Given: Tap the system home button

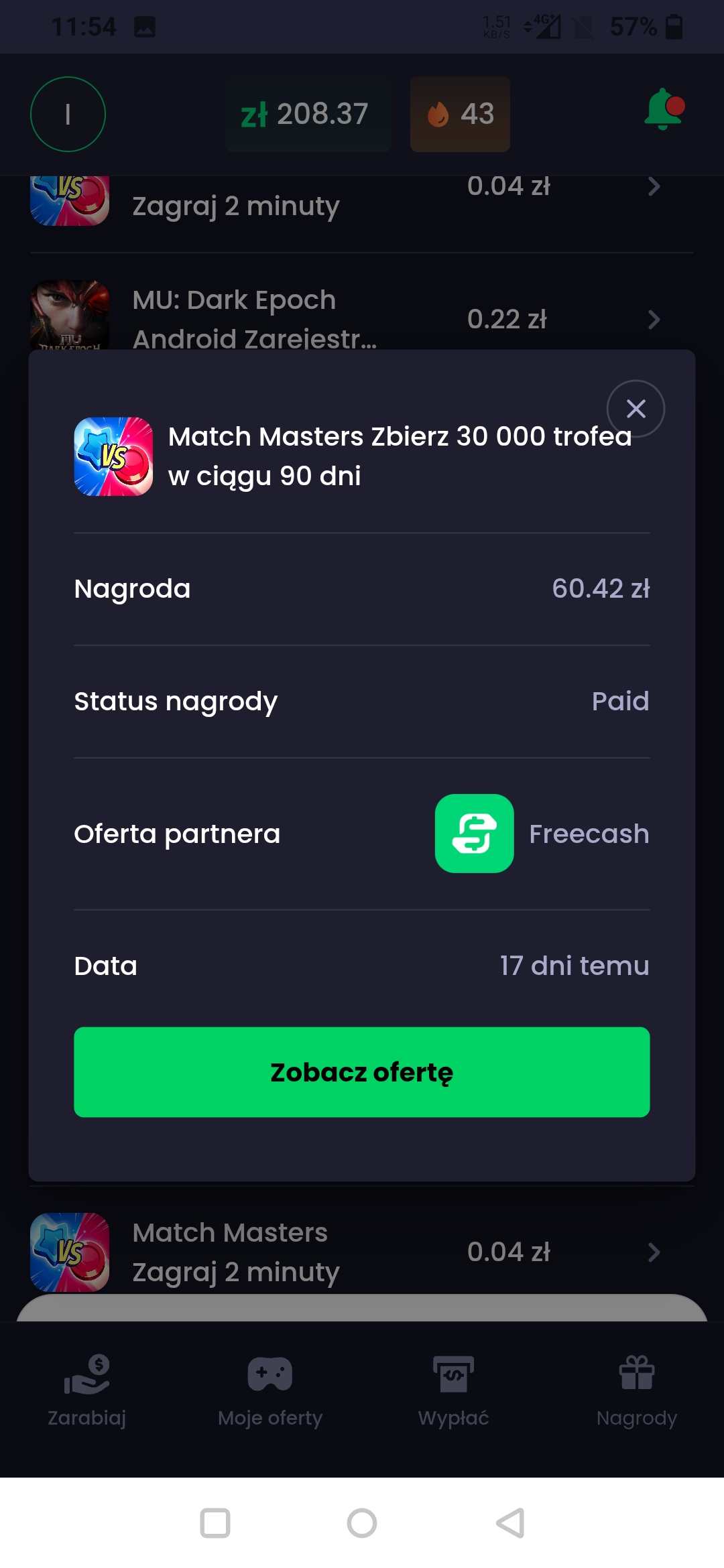Looking at the screenshot, I should [362, 1523].
